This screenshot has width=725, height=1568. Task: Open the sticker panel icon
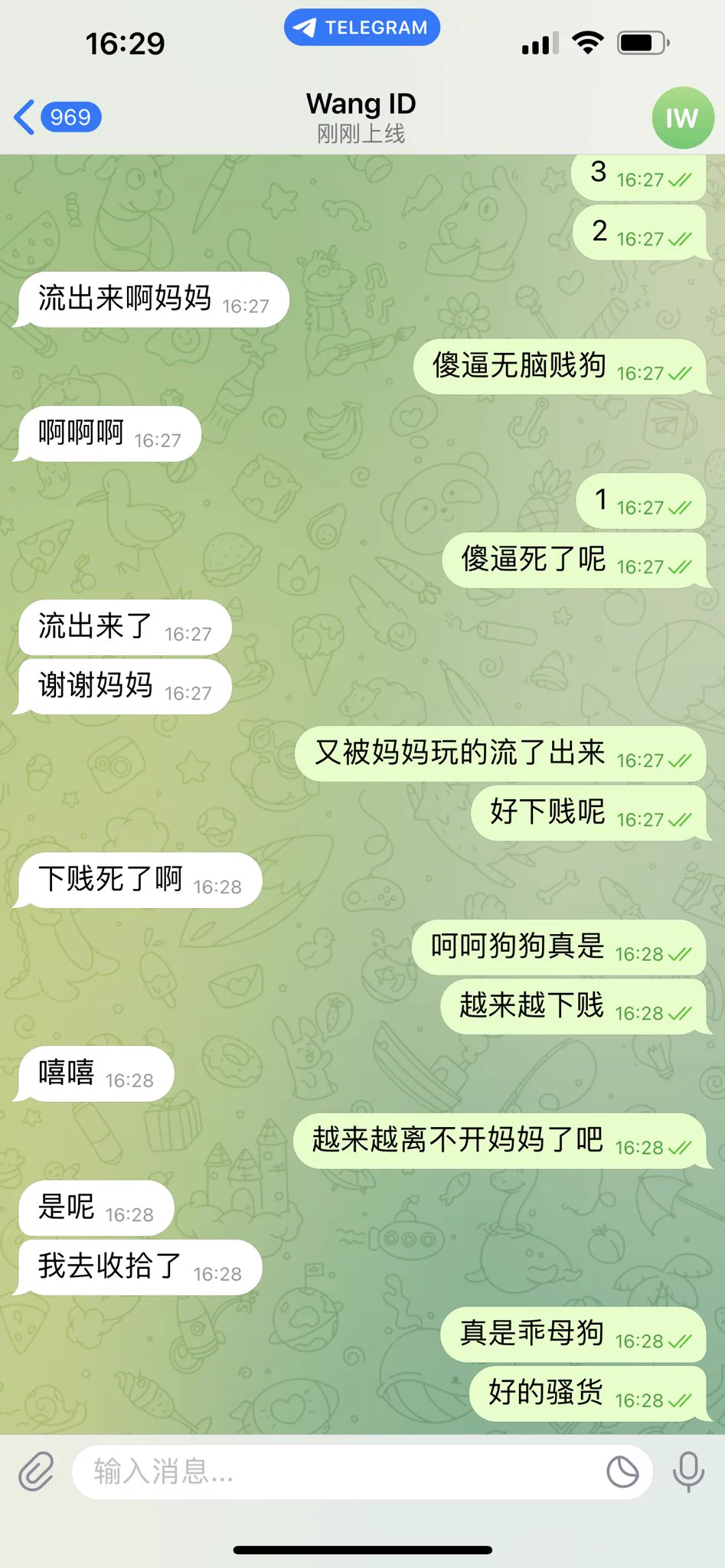point(622,1472)
